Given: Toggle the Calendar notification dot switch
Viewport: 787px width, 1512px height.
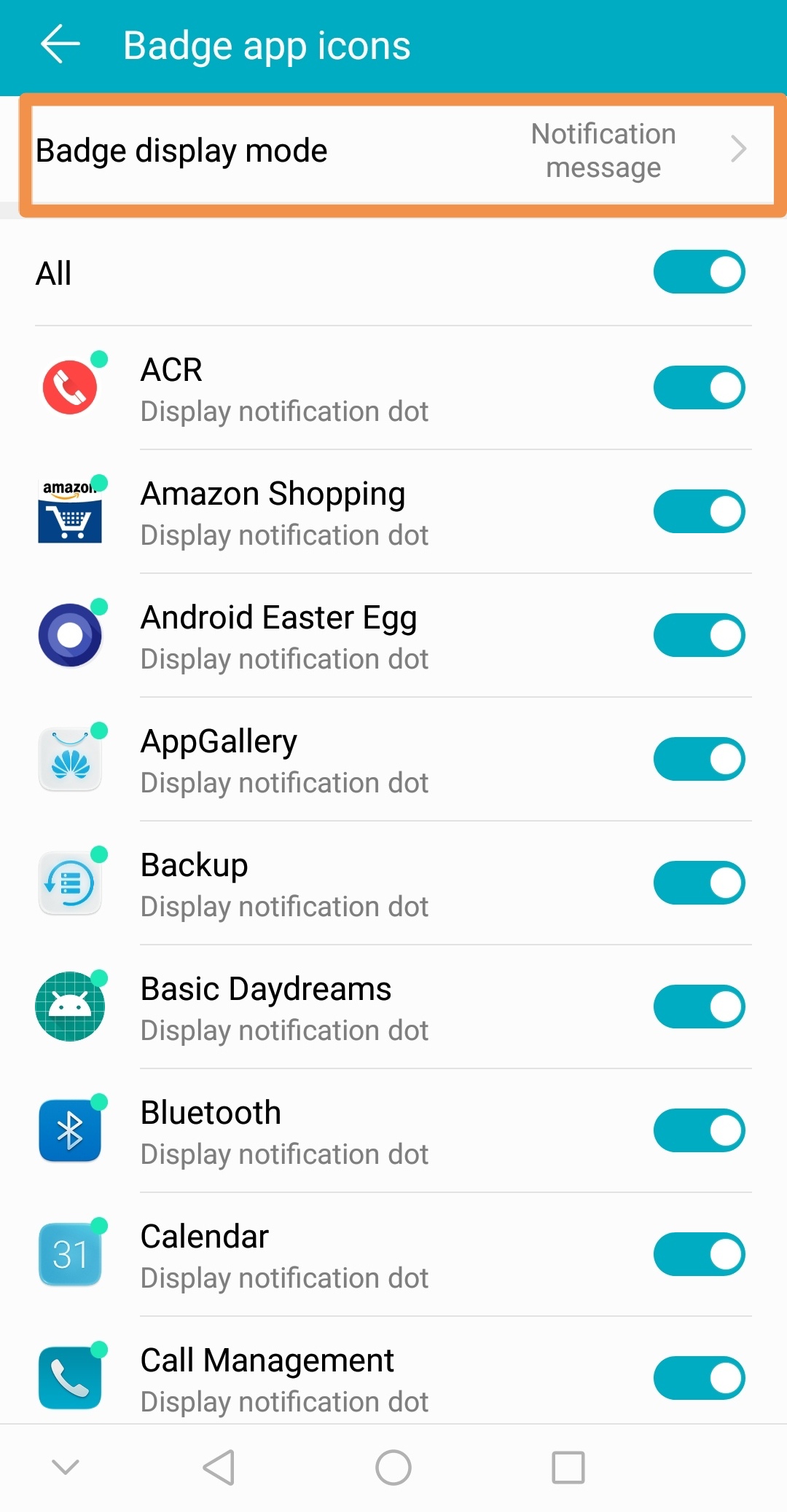Looking at the screenshot, I should coord(699,1253).
